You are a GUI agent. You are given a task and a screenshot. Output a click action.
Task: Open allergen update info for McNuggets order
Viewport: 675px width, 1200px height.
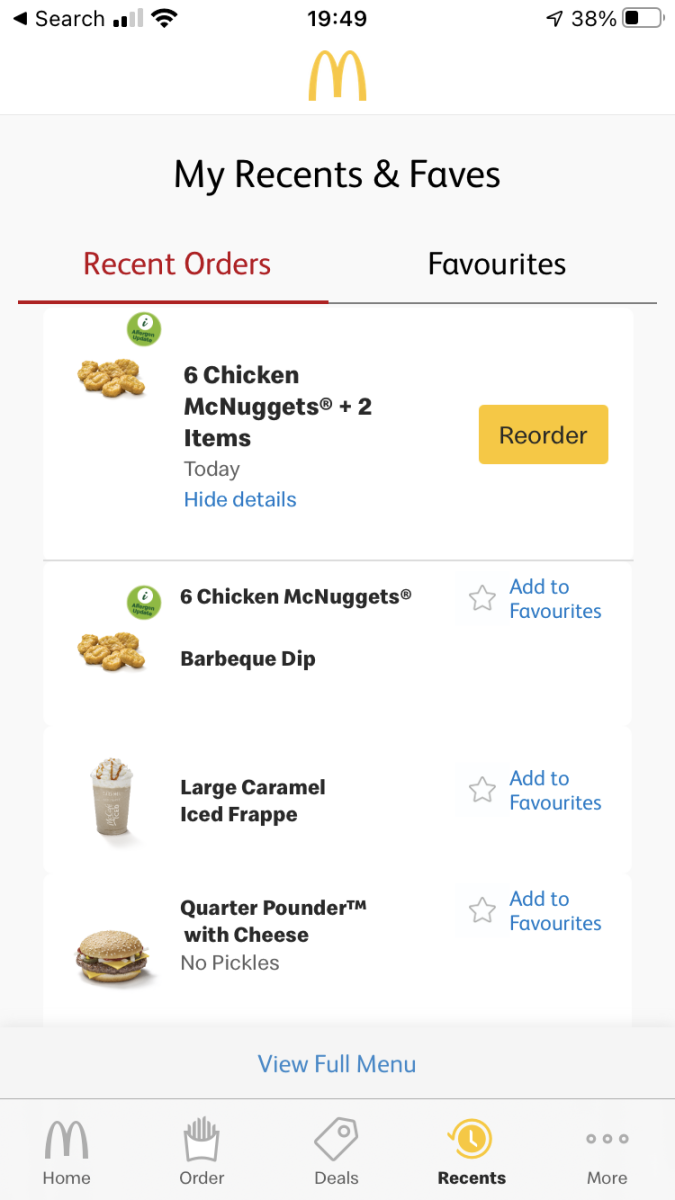144,329
